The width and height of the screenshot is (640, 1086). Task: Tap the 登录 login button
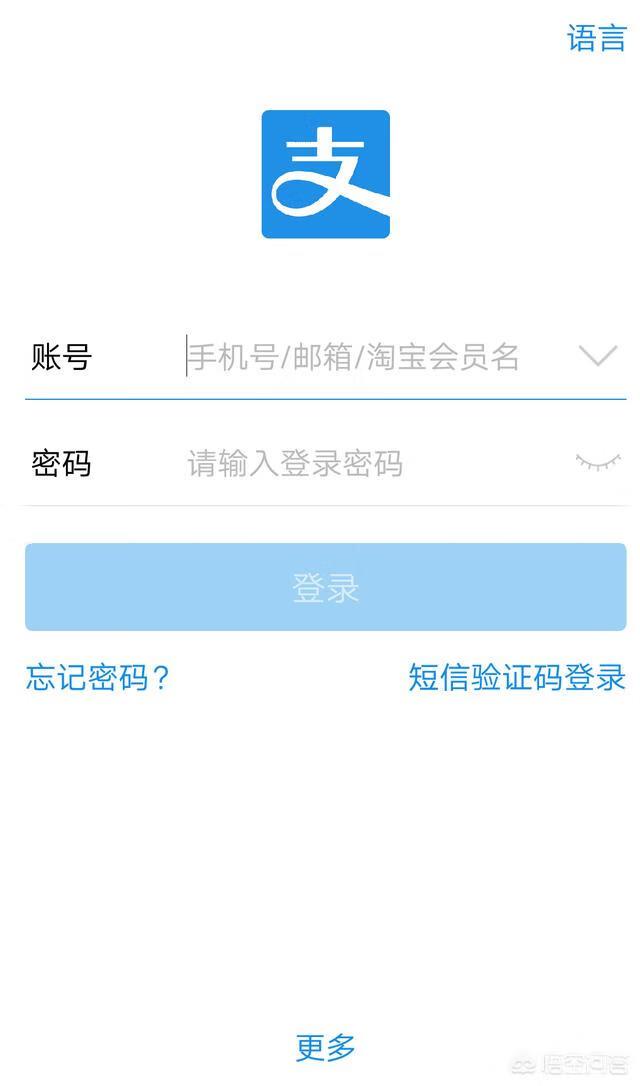pyautogui.click(x=325, y=587)
